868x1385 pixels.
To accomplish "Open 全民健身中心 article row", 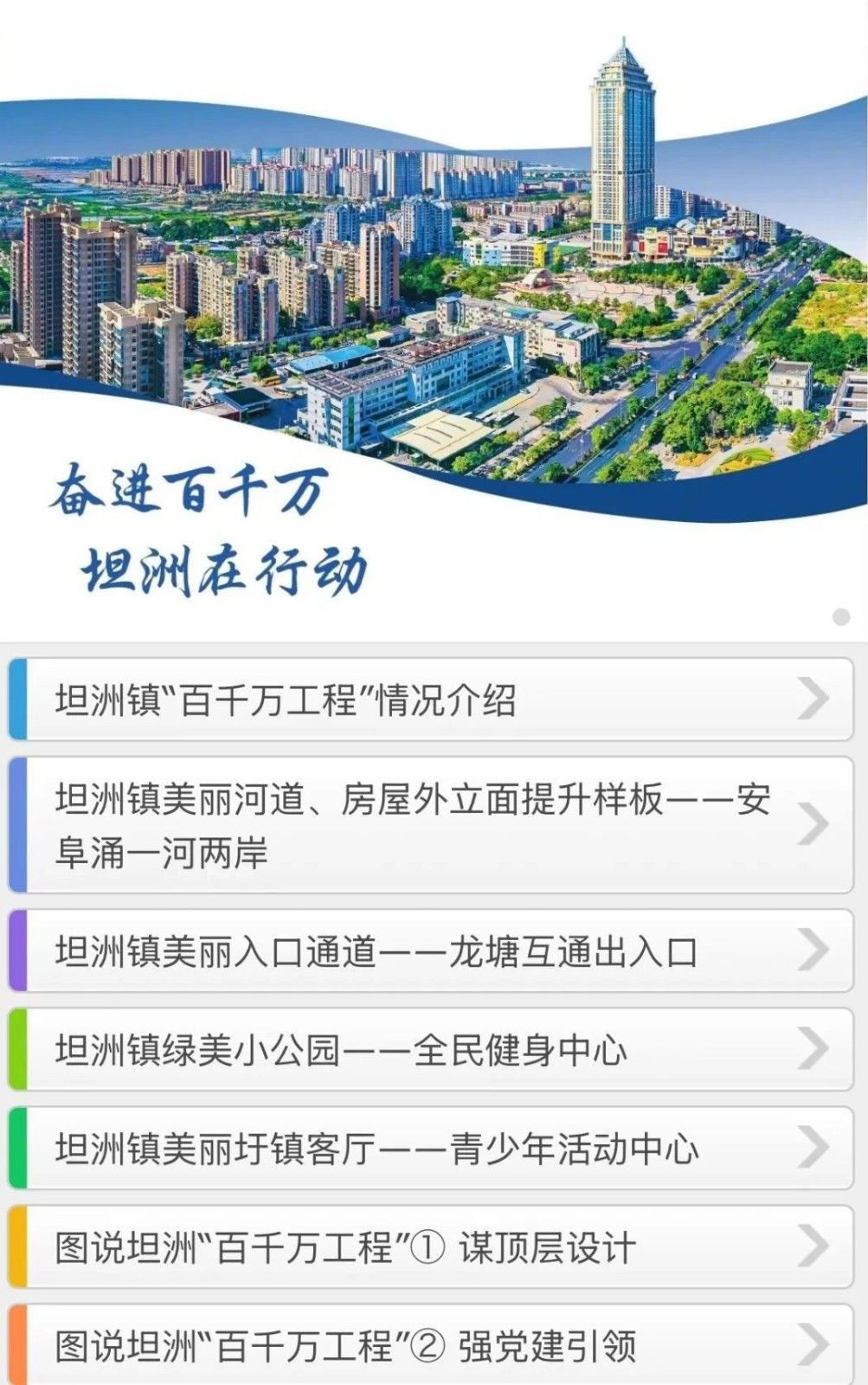I will 430,1050.
